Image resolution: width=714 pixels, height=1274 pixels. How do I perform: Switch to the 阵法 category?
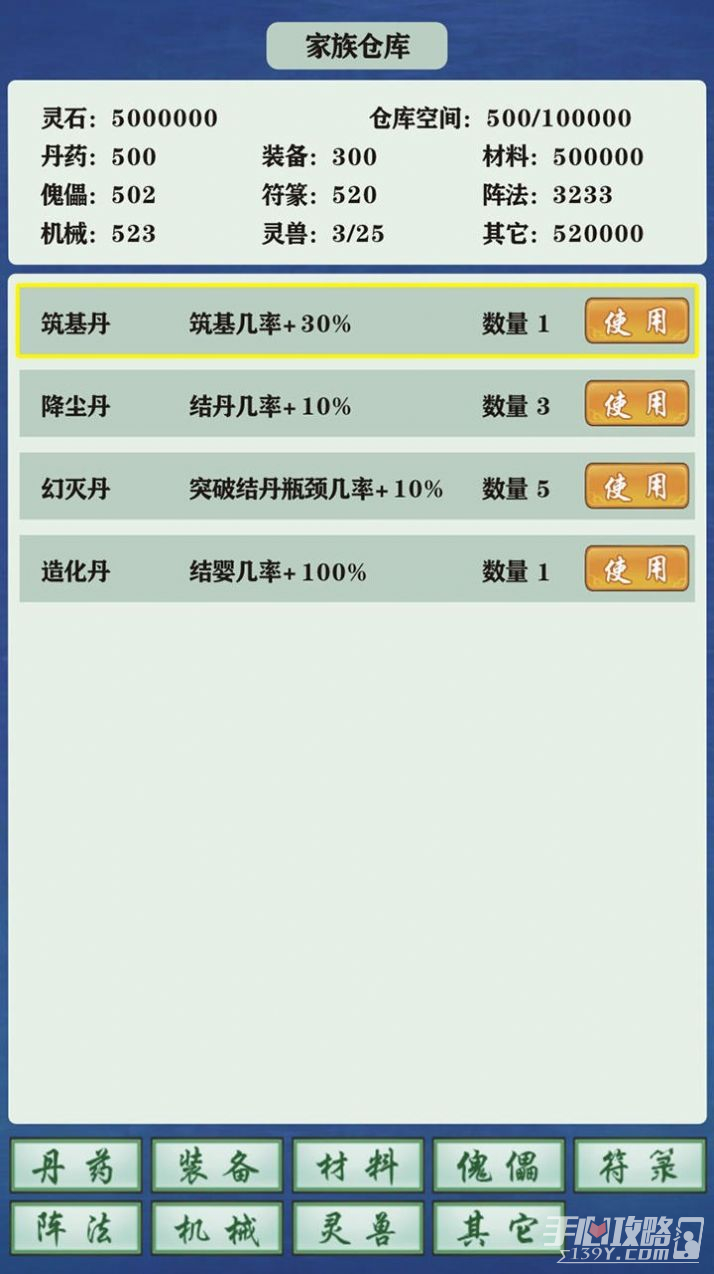point(76,1228)
